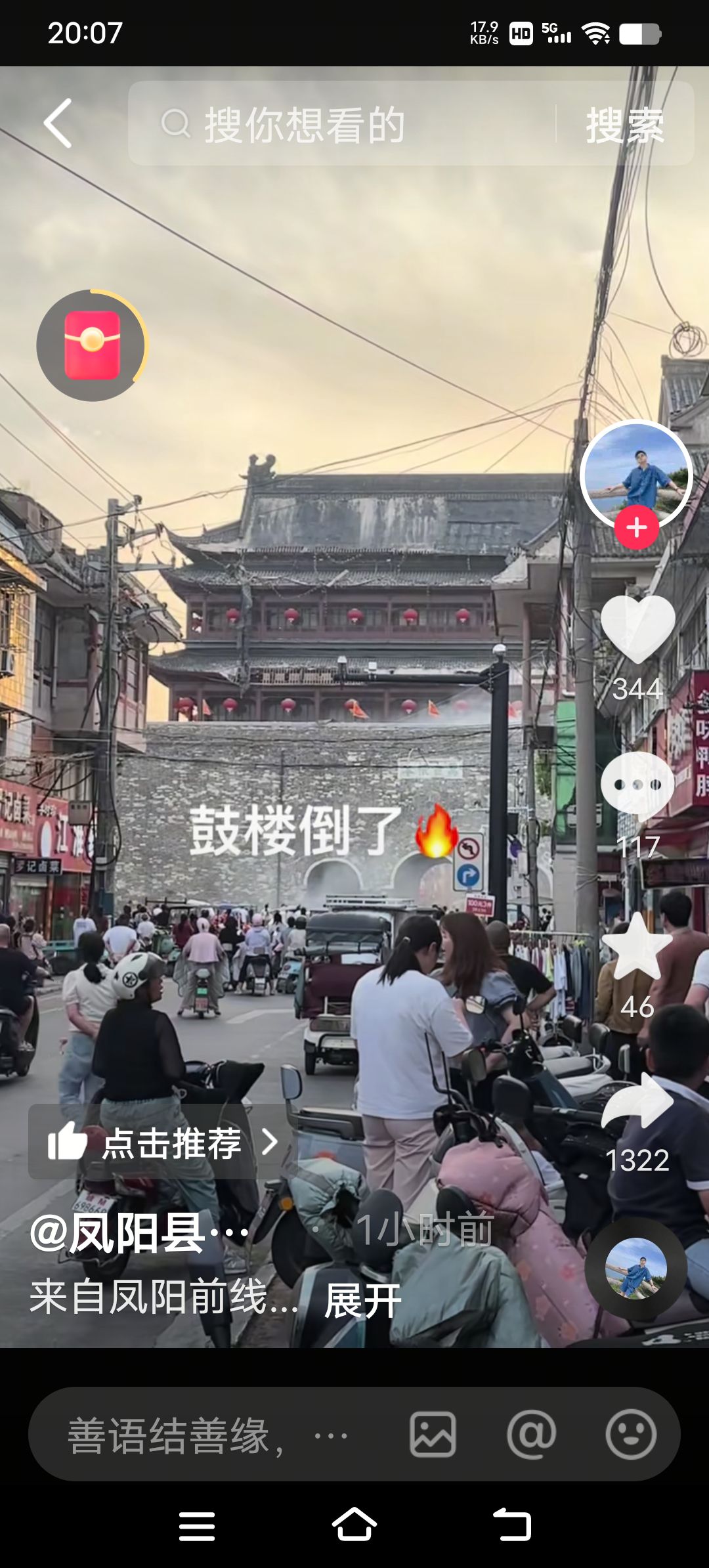Image resolution: width=709 pixels, height=1568 pixels.
Task: Expand the caption with 展开
Action: 362,1301
